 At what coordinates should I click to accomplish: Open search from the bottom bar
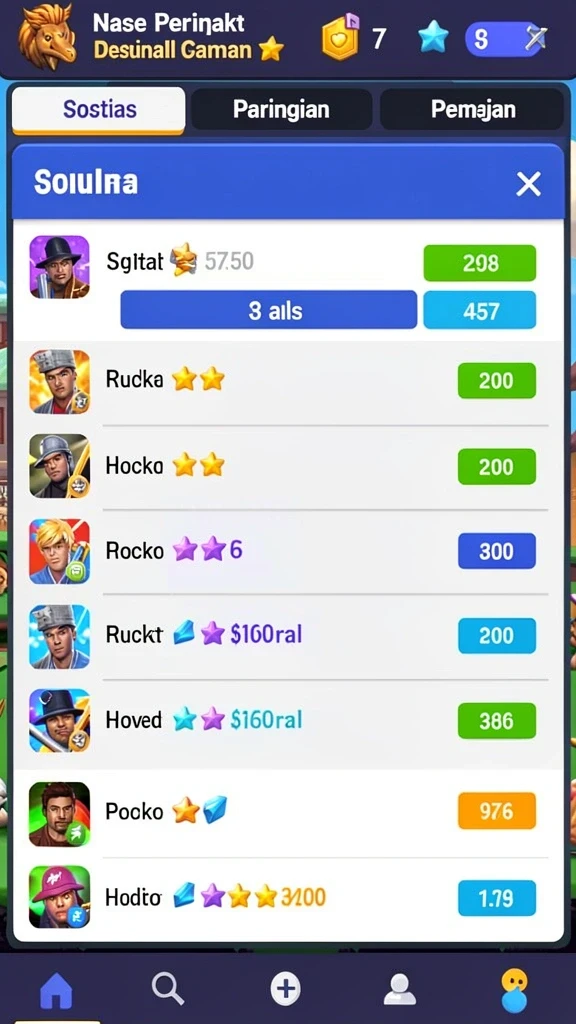click(168, 989)
